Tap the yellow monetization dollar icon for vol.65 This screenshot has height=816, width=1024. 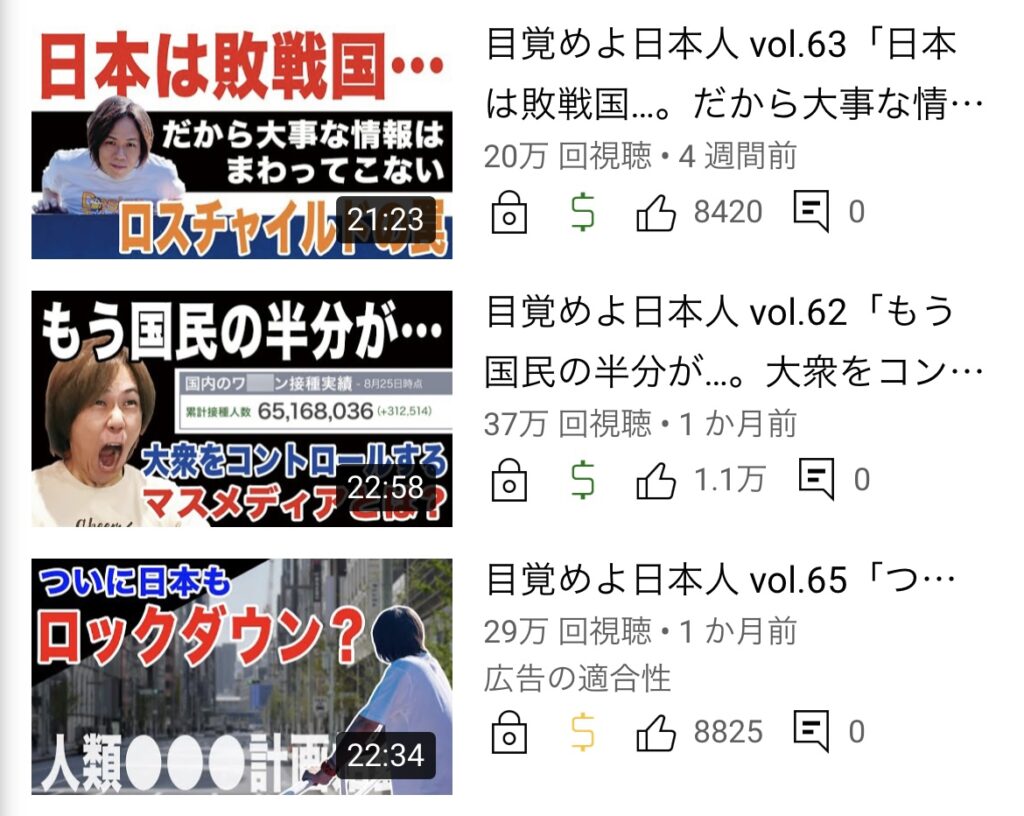(582, 732)
